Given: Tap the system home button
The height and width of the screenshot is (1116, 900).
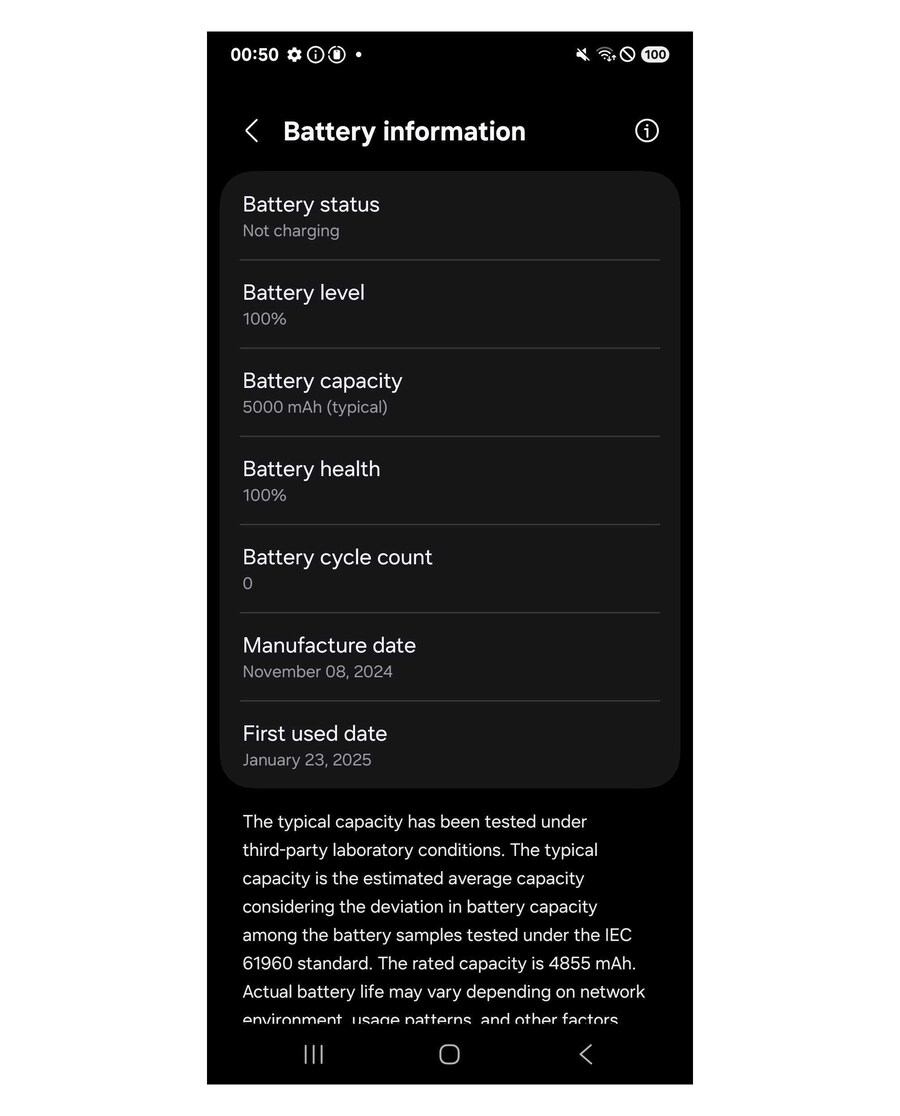Looking at the screenshot, I should 450,1054.
